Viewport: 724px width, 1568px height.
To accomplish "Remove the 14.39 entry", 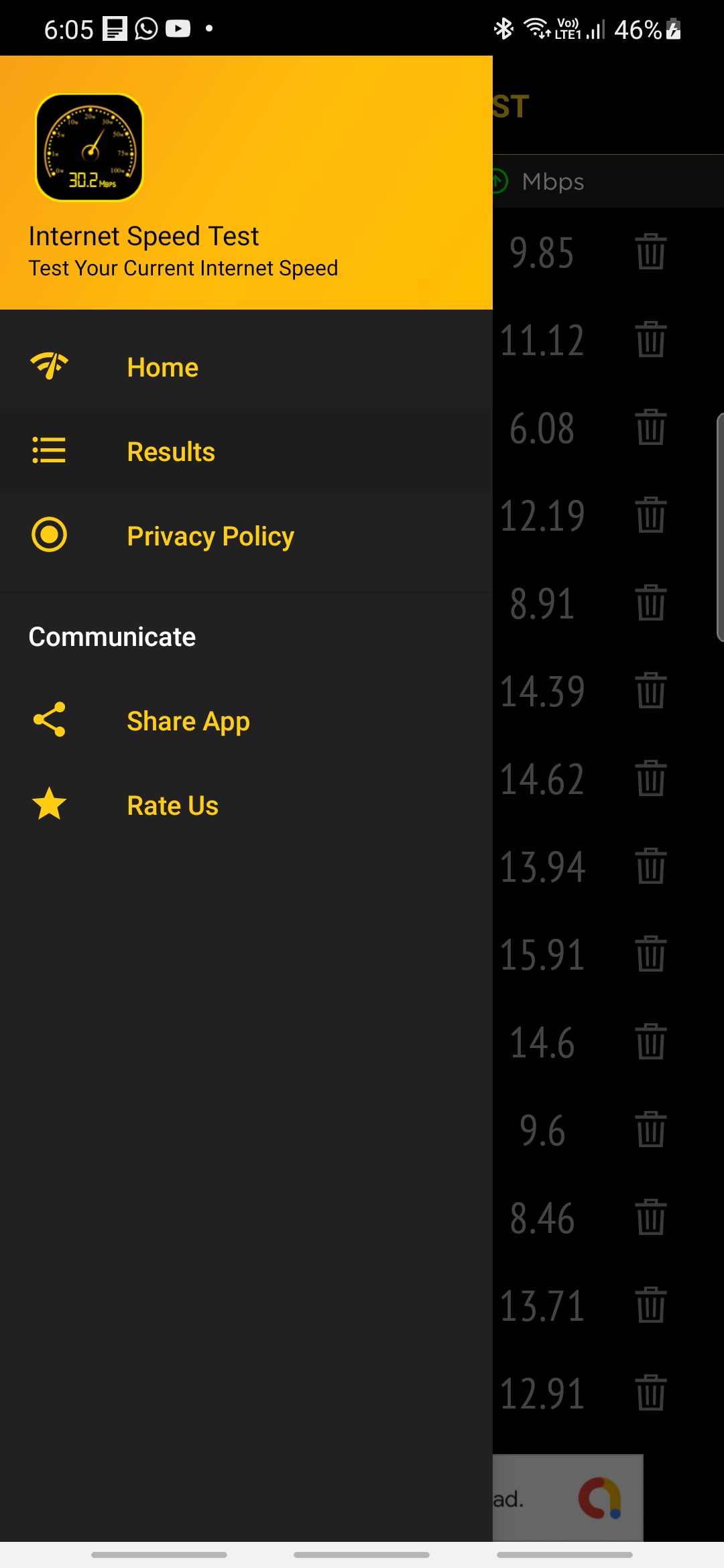I will point(651,691).
